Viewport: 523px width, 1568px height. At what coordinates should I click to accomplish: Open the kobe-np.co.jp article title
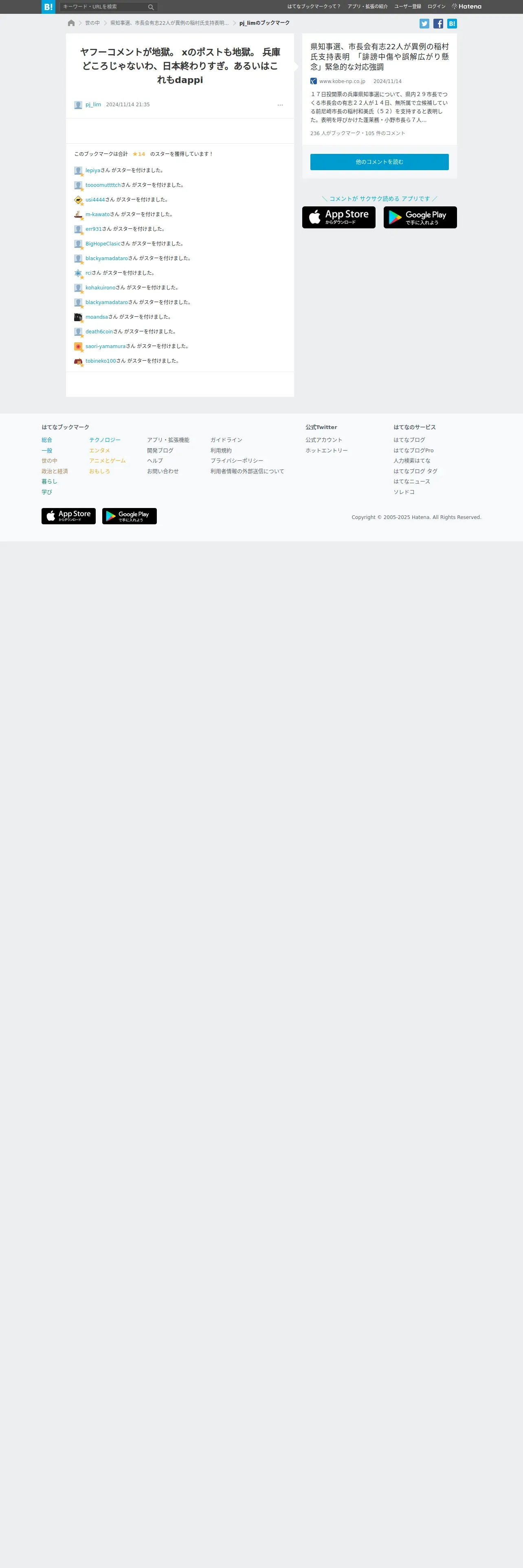coord(379,57)
